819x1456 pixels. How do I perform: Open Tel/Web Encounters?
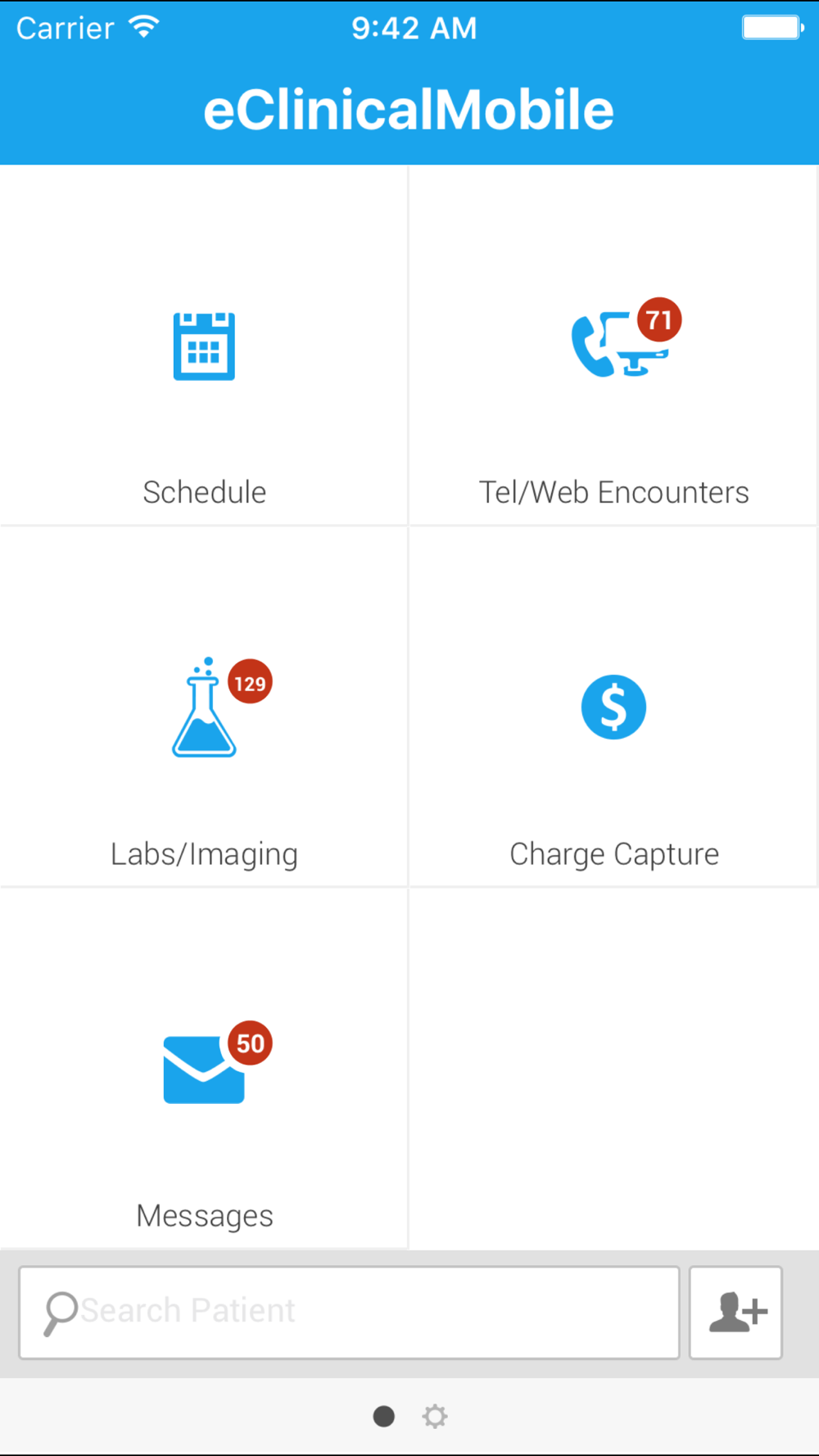point(613,345)
